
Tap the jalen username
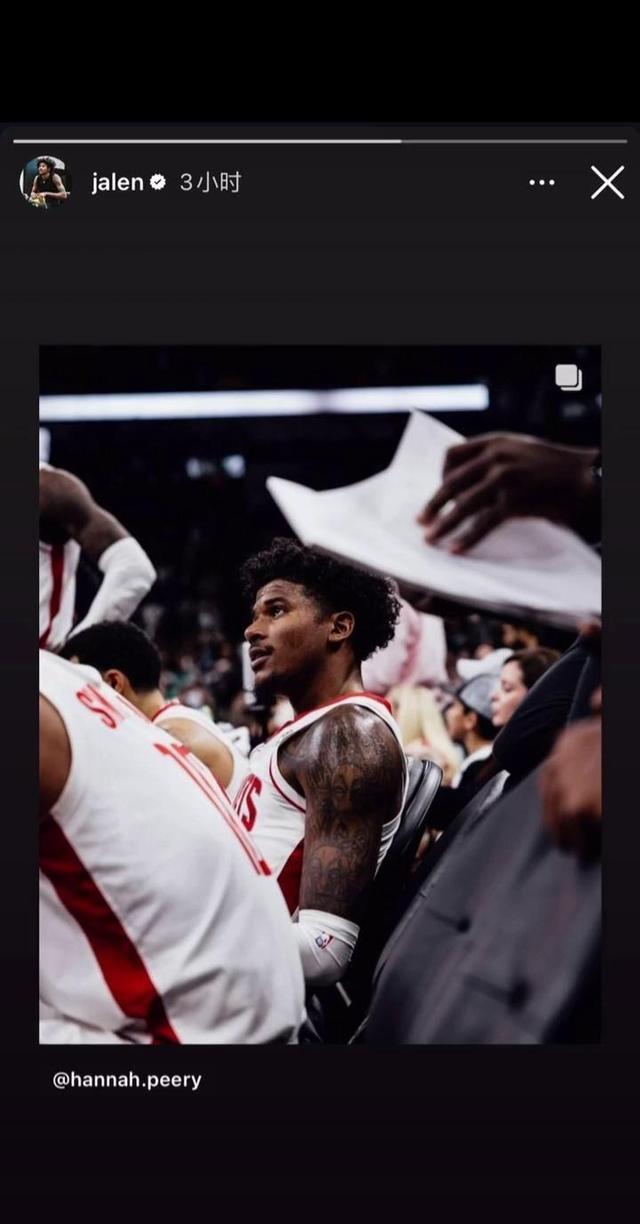pos(117,182)
